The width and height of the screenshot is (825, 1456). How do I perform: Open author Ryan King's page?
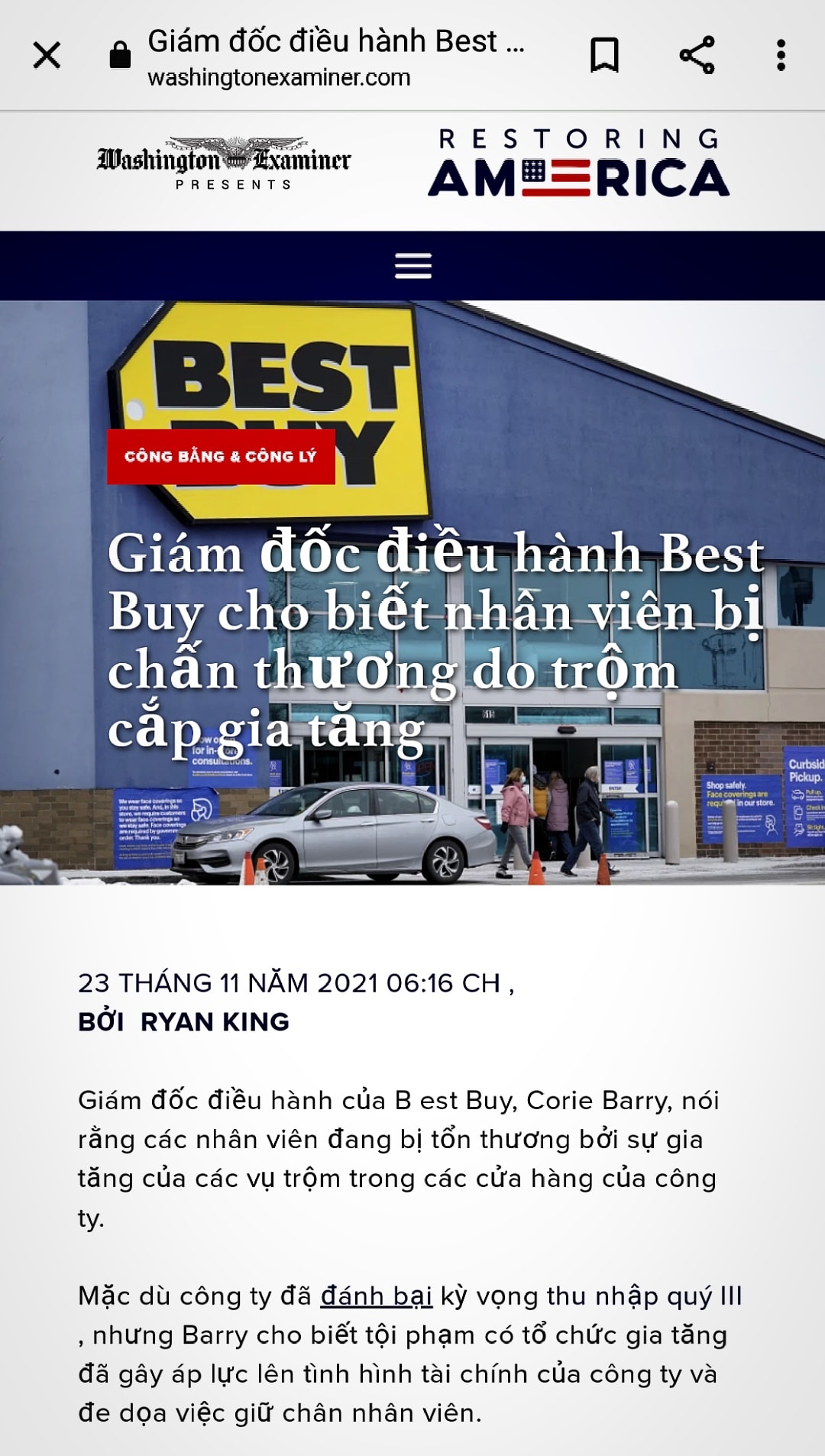215,1021
